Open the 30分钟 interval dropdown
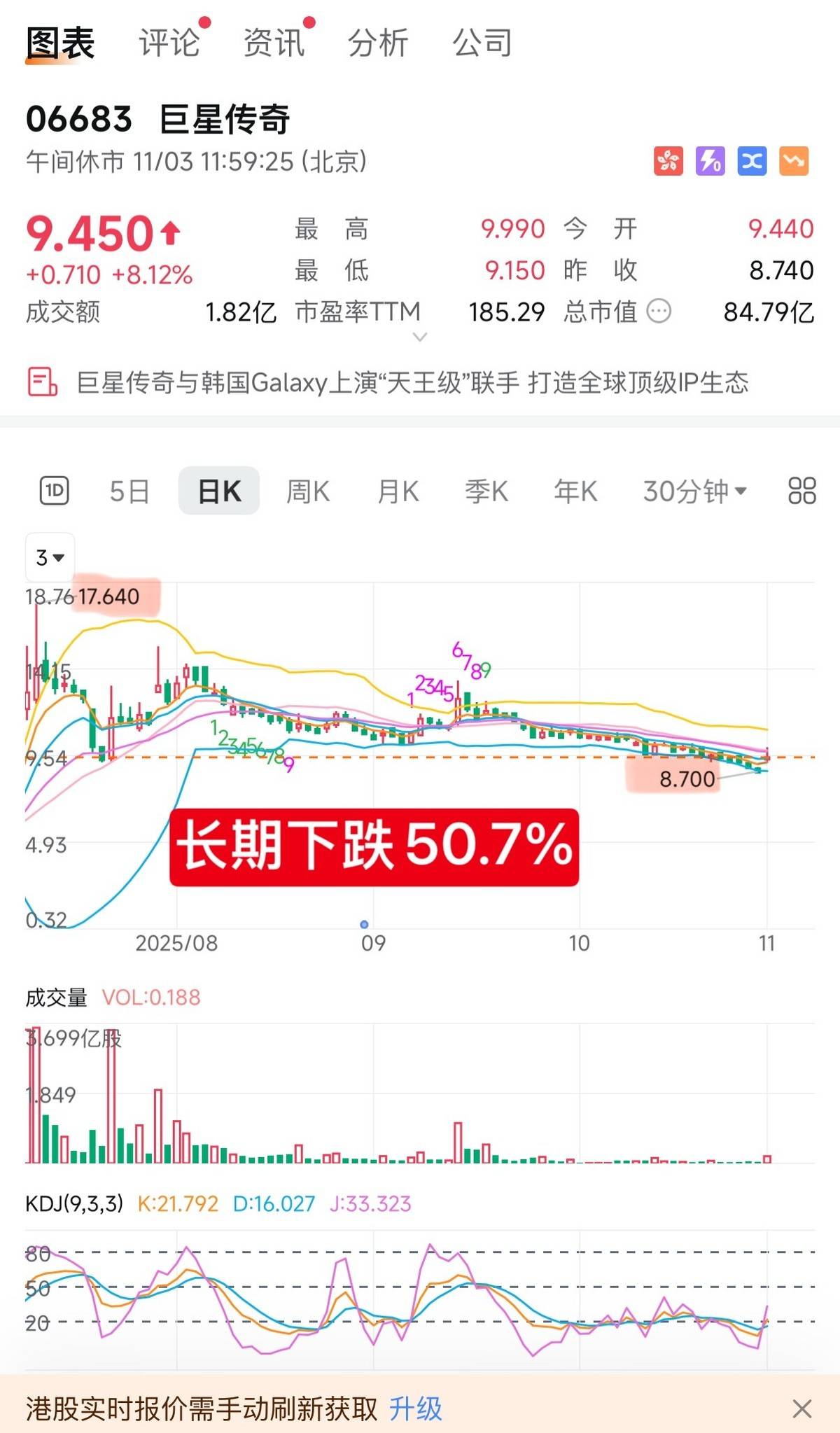This screenshot has width=840, height=1433. pyautogui.click(x=694, y=491)
